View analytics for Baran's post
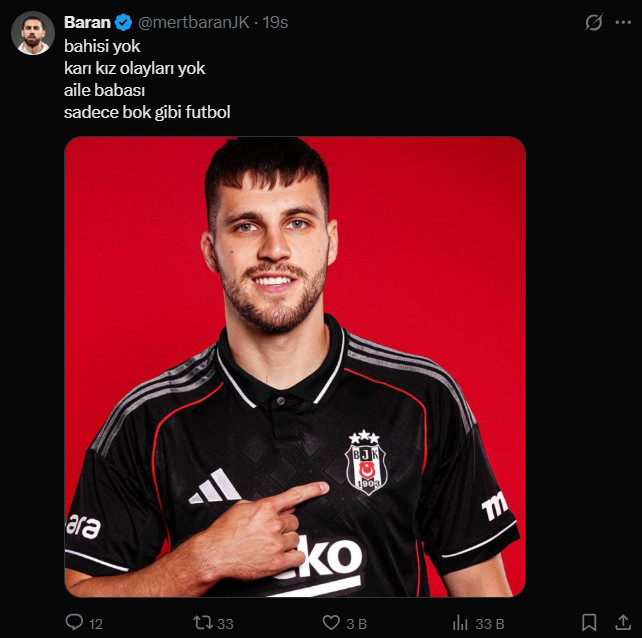 (461, 622)
